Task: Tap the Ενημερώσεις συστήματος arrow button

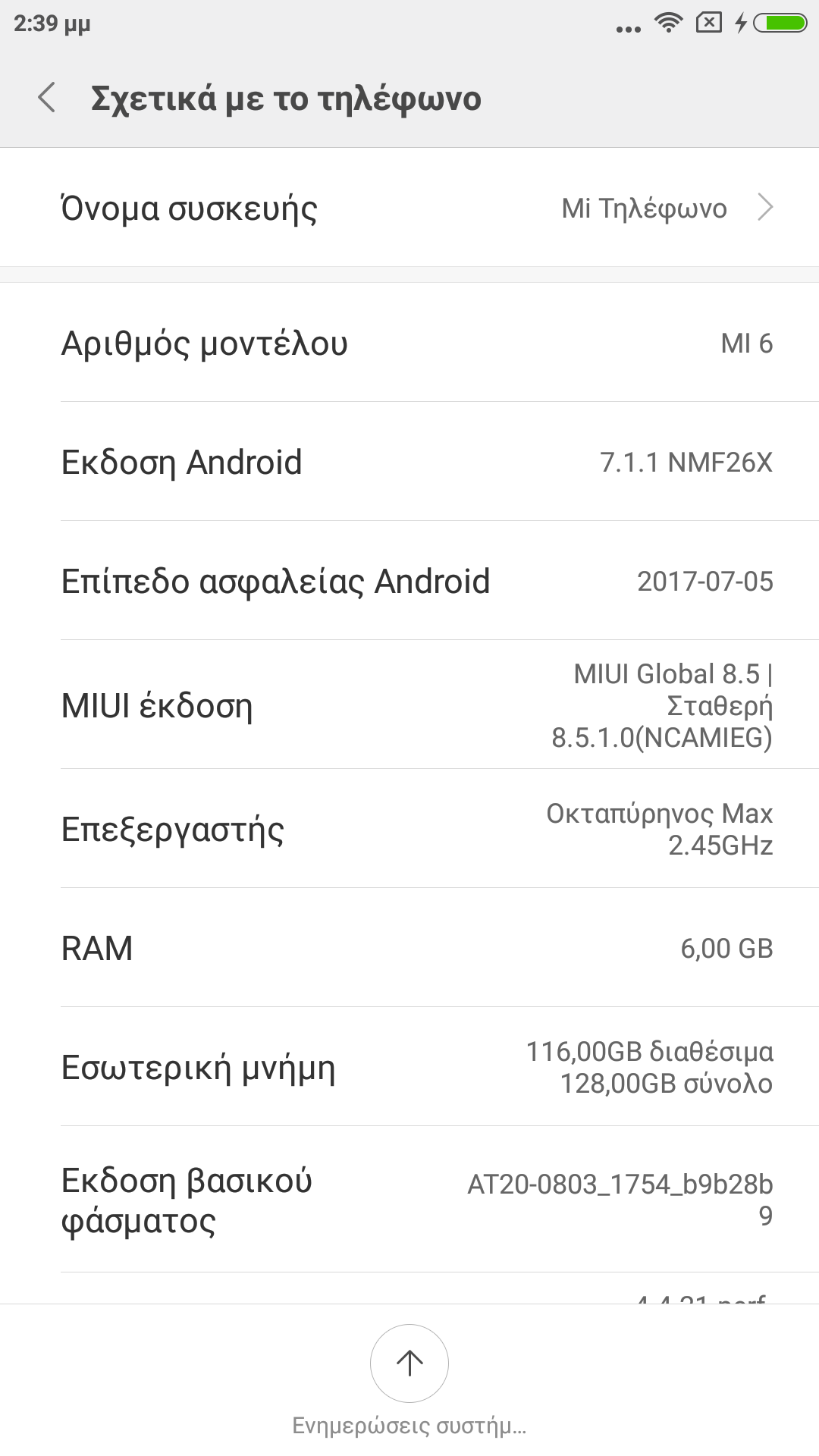Action: coord(409,1363)
